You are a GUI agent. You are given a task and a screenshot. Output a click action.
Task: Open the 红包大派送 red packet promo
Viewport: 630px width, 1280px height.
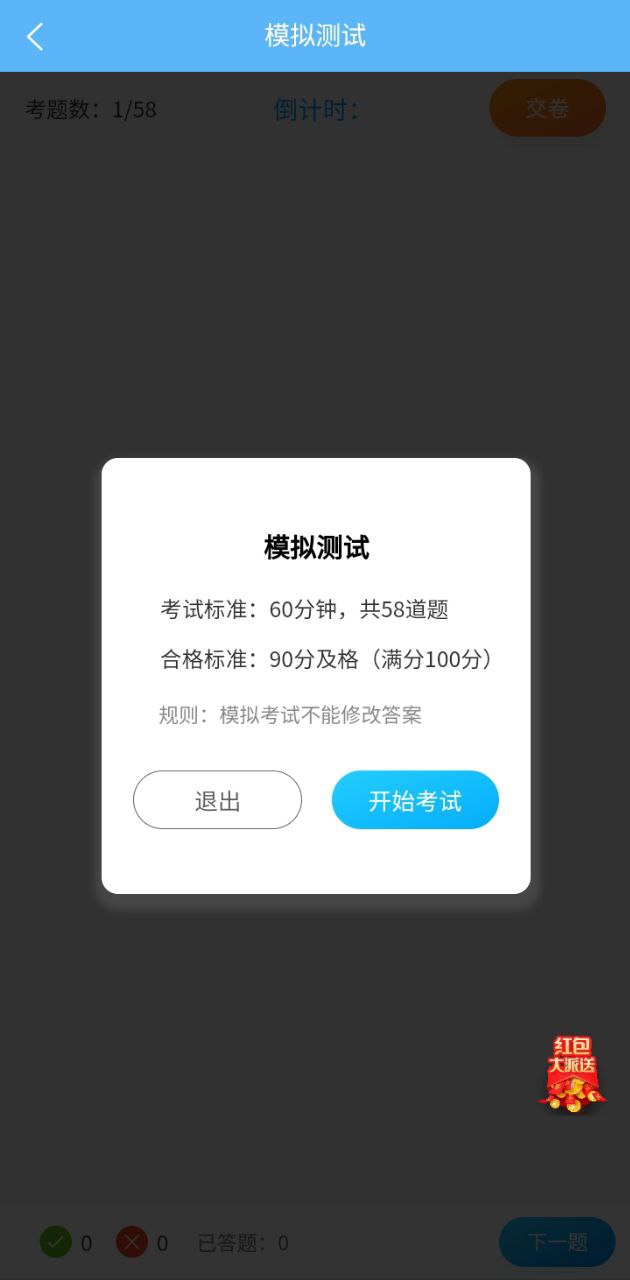572,1075
